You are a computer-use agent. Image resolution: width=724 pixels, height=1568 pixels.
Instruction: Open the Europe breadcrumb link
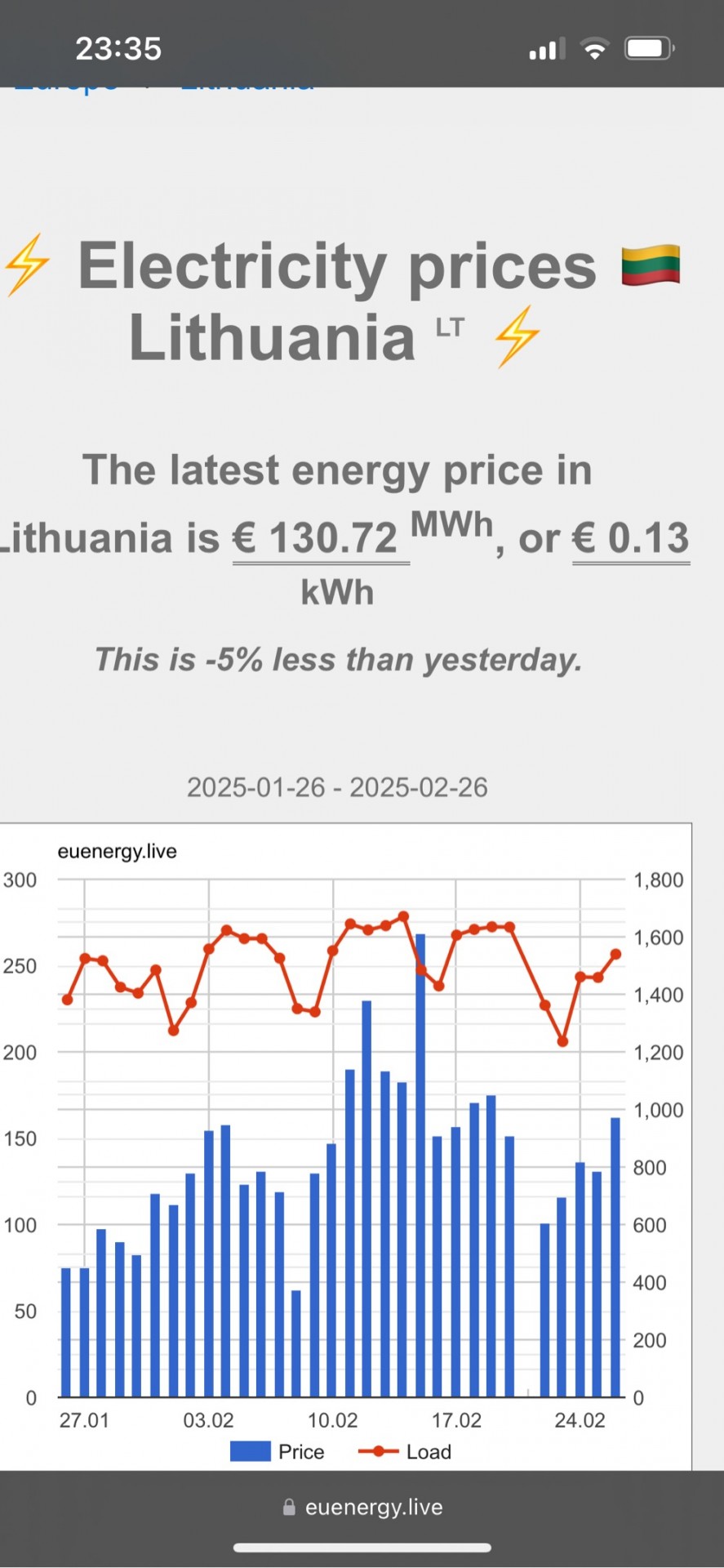pyautogui.click(x=65, y=86)
